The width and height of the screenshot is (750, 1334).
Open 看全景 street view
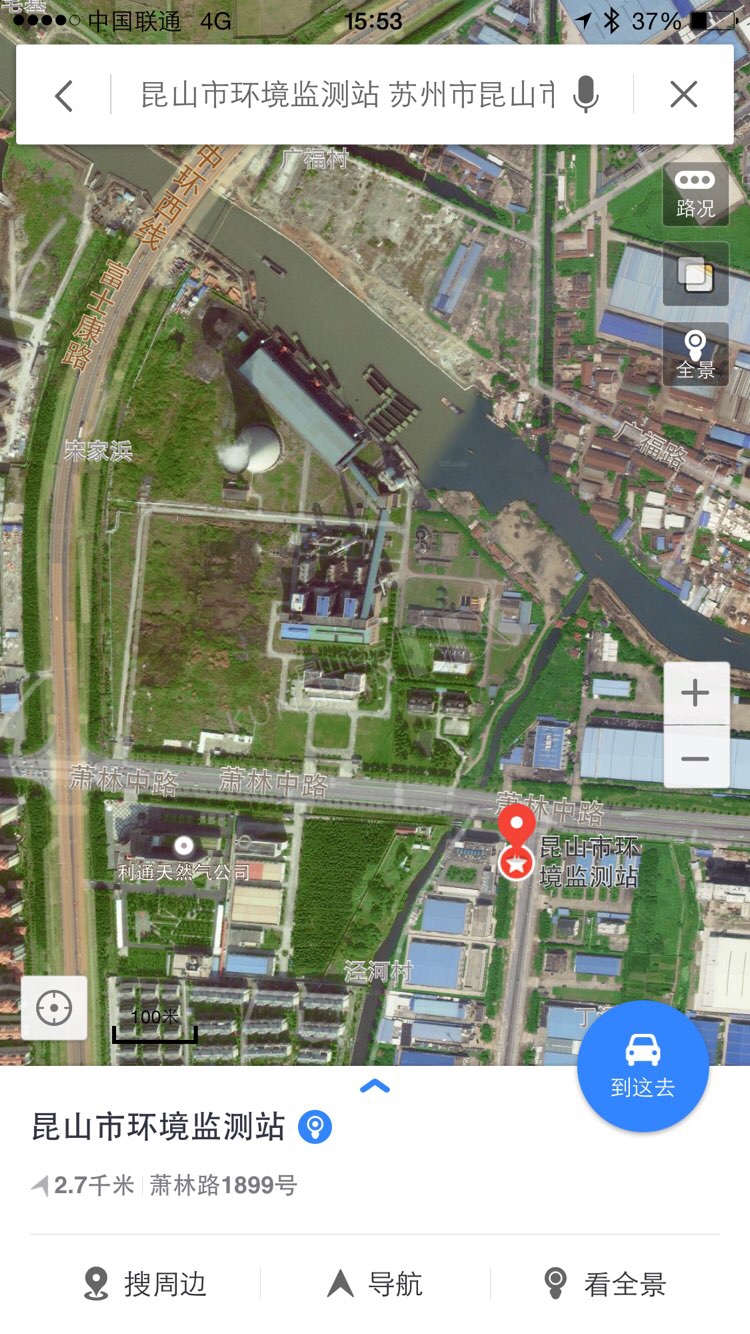[605, 1284]
